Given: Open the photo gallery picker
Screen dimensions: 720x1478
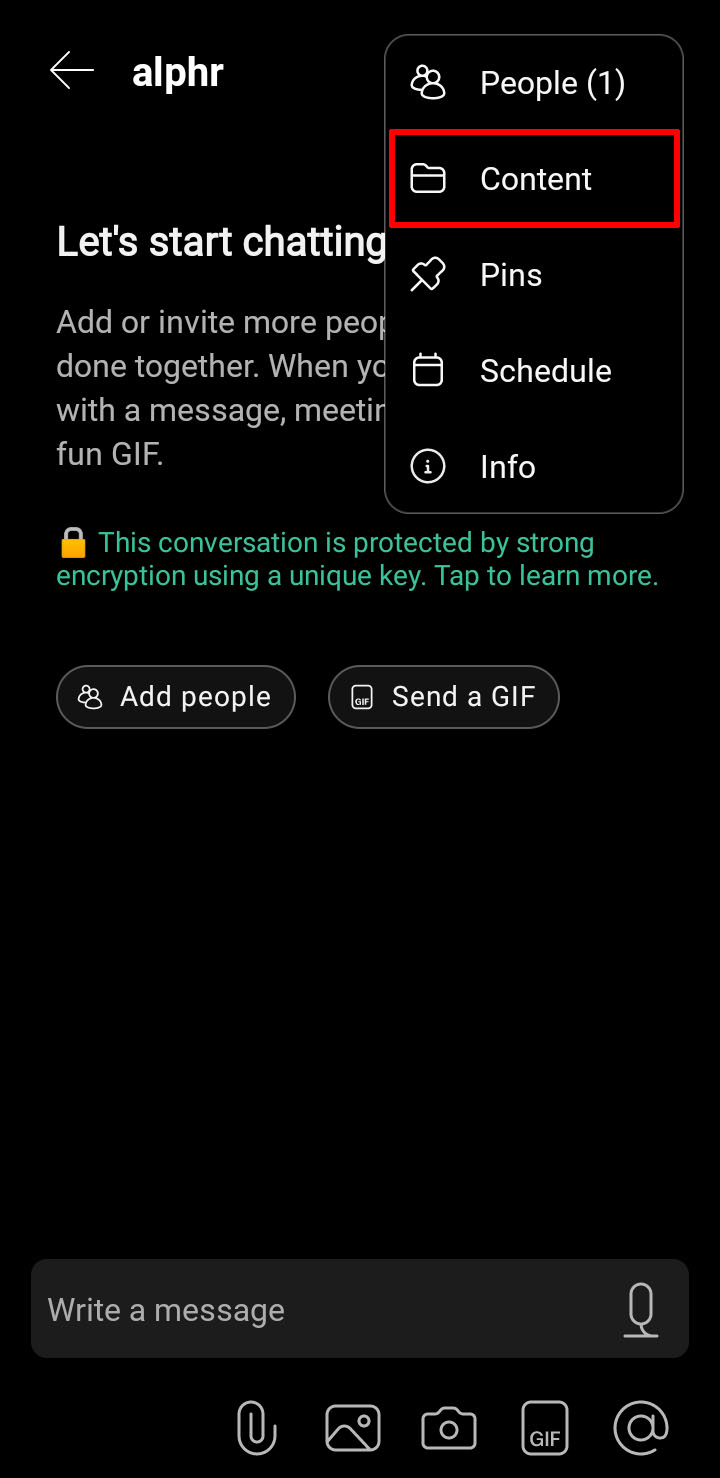Looking at the screenshot, I should (353, 1427).
